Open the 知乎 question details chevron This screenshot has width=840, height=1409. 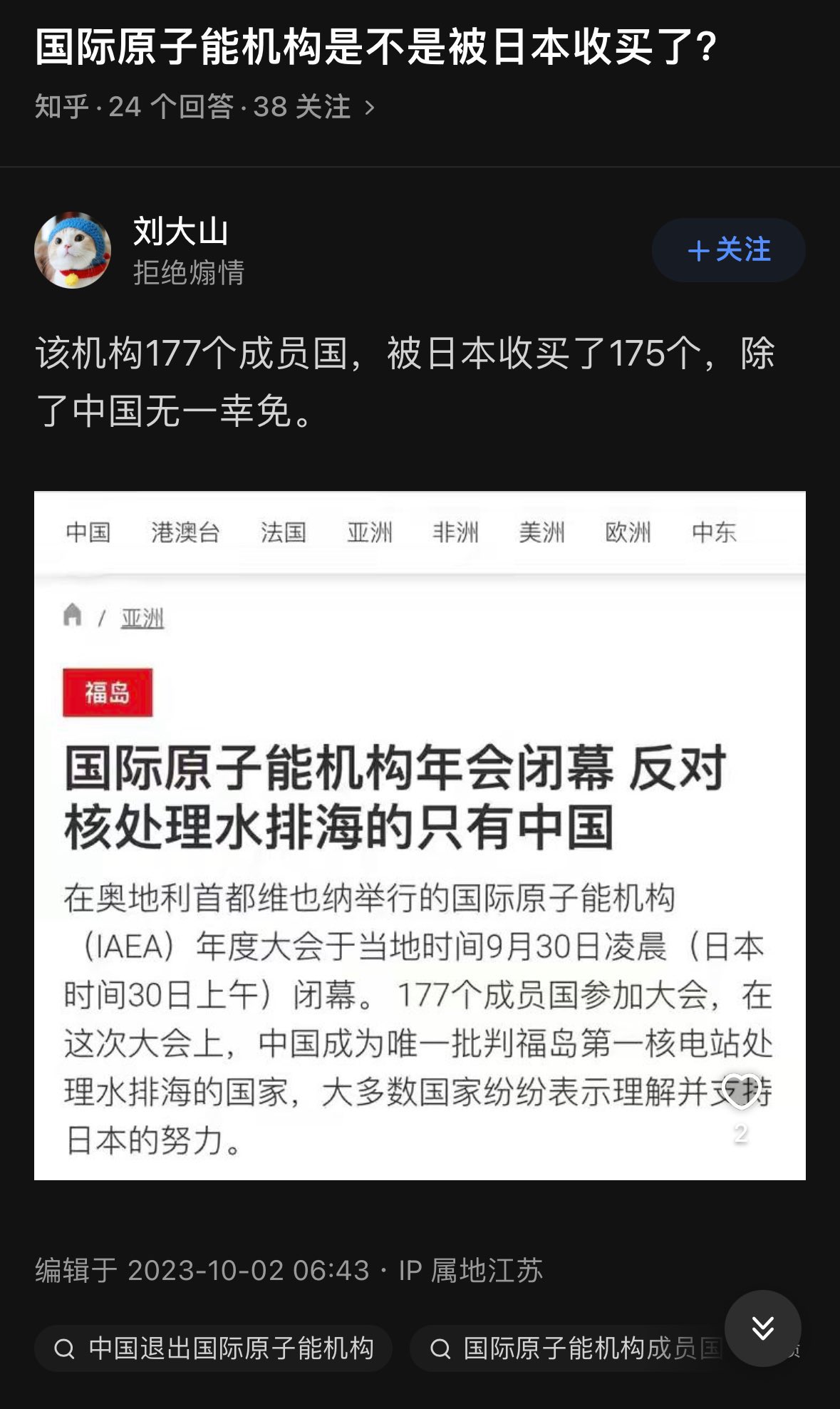[x=369, y=108]
